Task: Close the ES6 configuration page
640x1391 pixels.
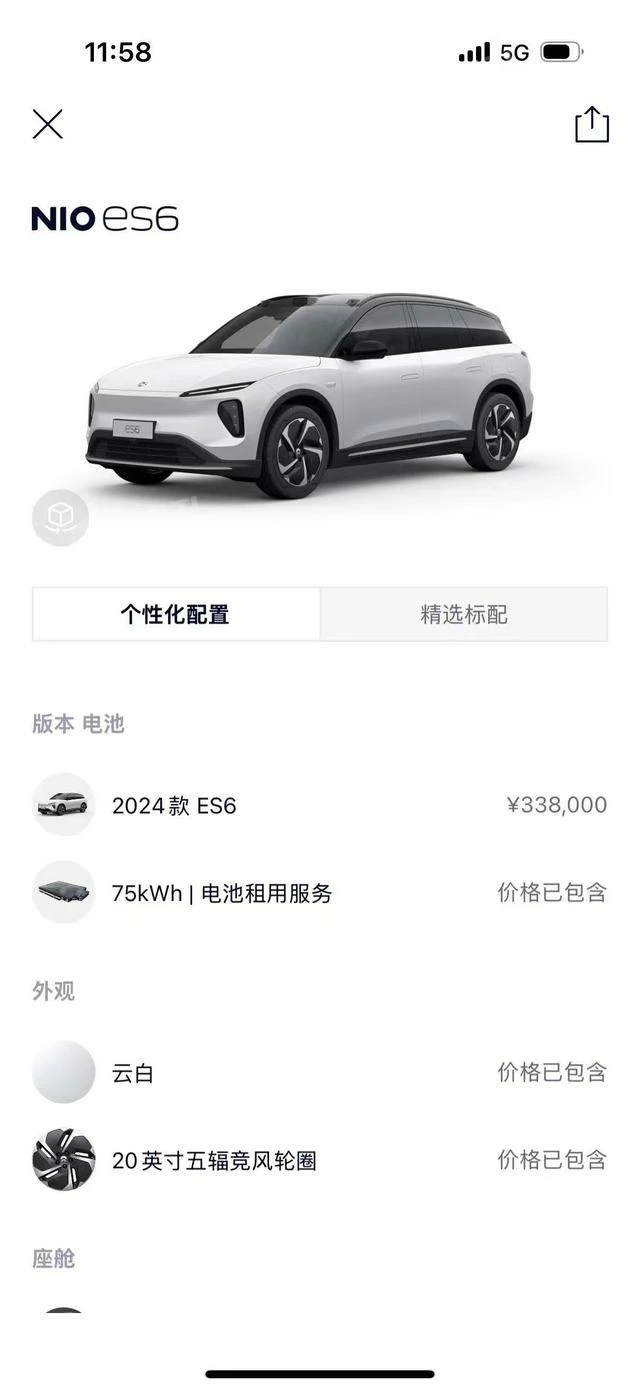Action: [47, 125]
